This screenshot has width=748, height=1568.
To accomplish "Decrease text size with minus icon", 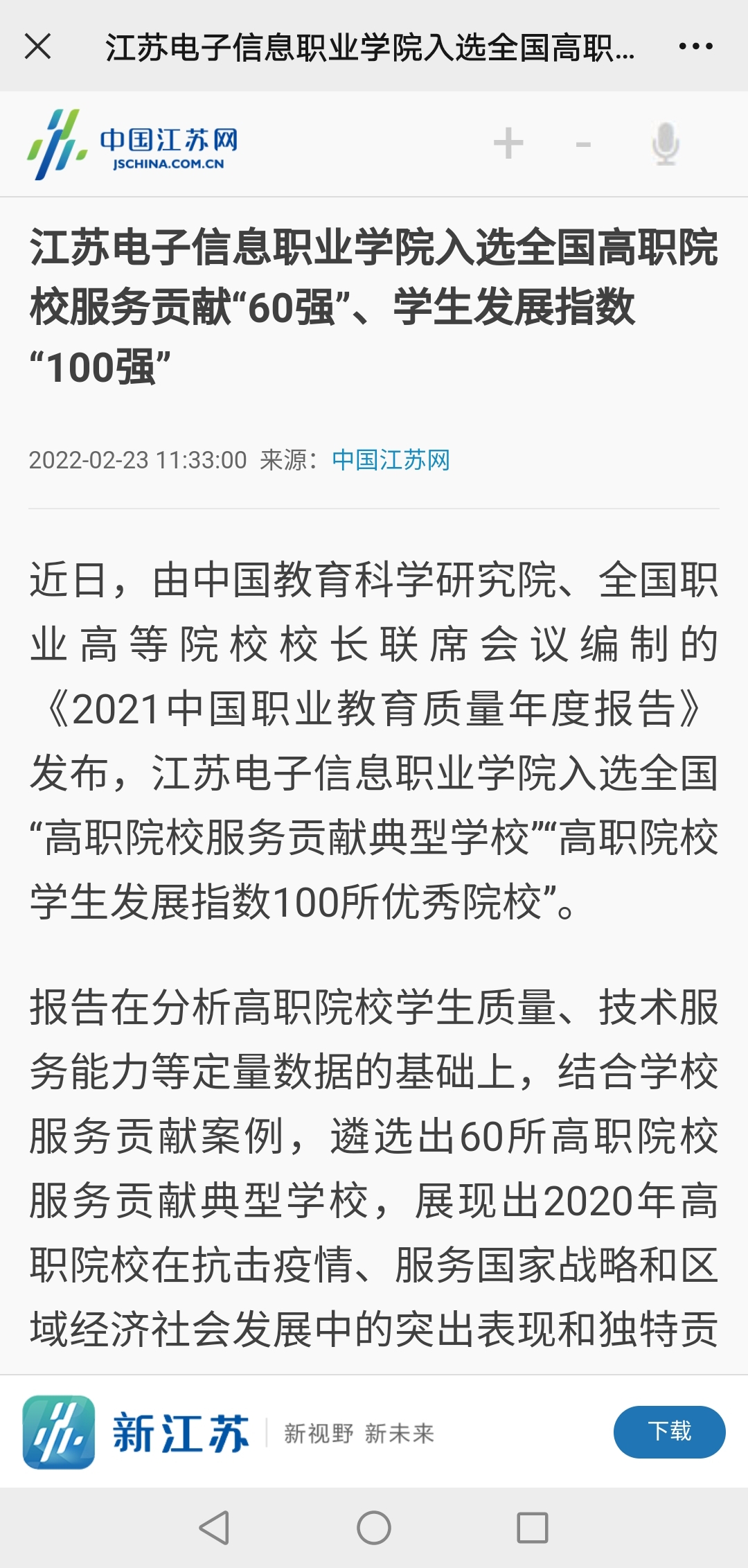I will point(583,144).
